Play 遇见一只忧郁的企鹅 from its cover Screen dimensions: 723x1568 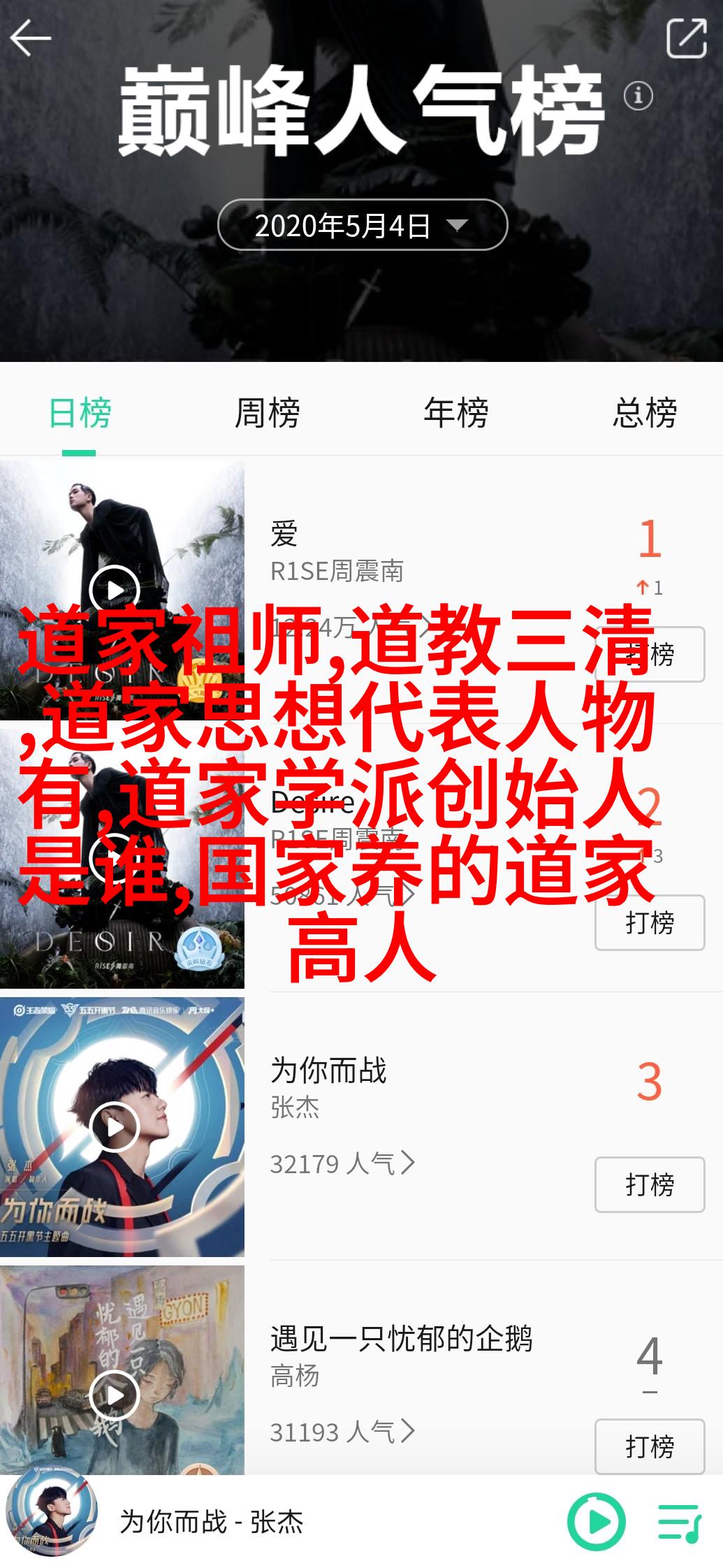pyautogui.click(x=115, y=1395)
